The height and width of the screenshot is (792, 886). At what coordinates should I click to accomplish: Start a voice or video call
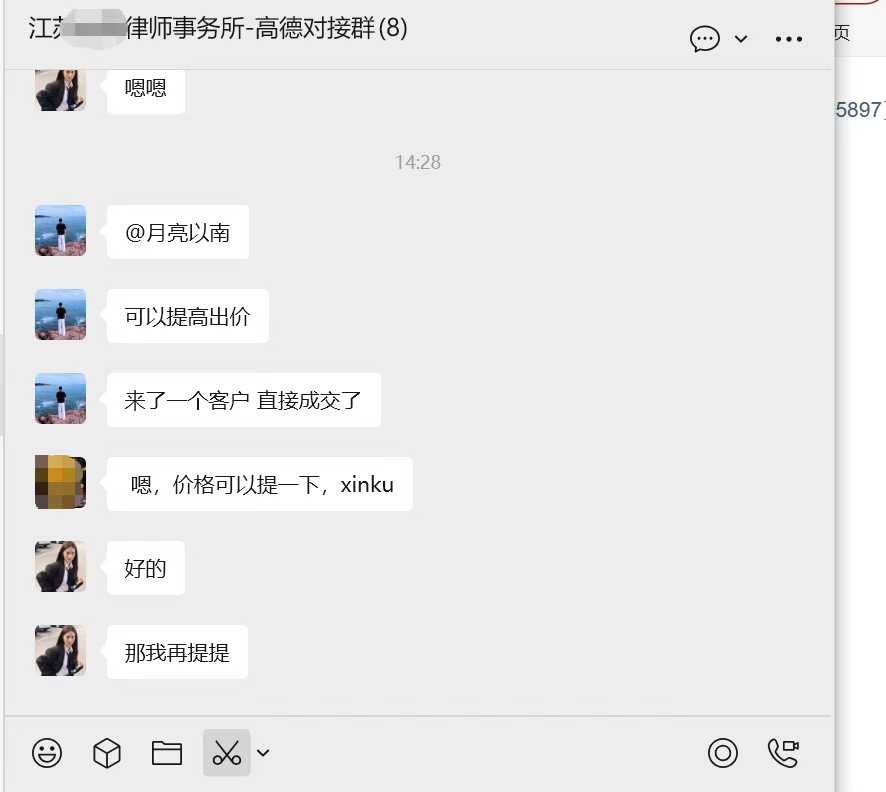point(784,753)
